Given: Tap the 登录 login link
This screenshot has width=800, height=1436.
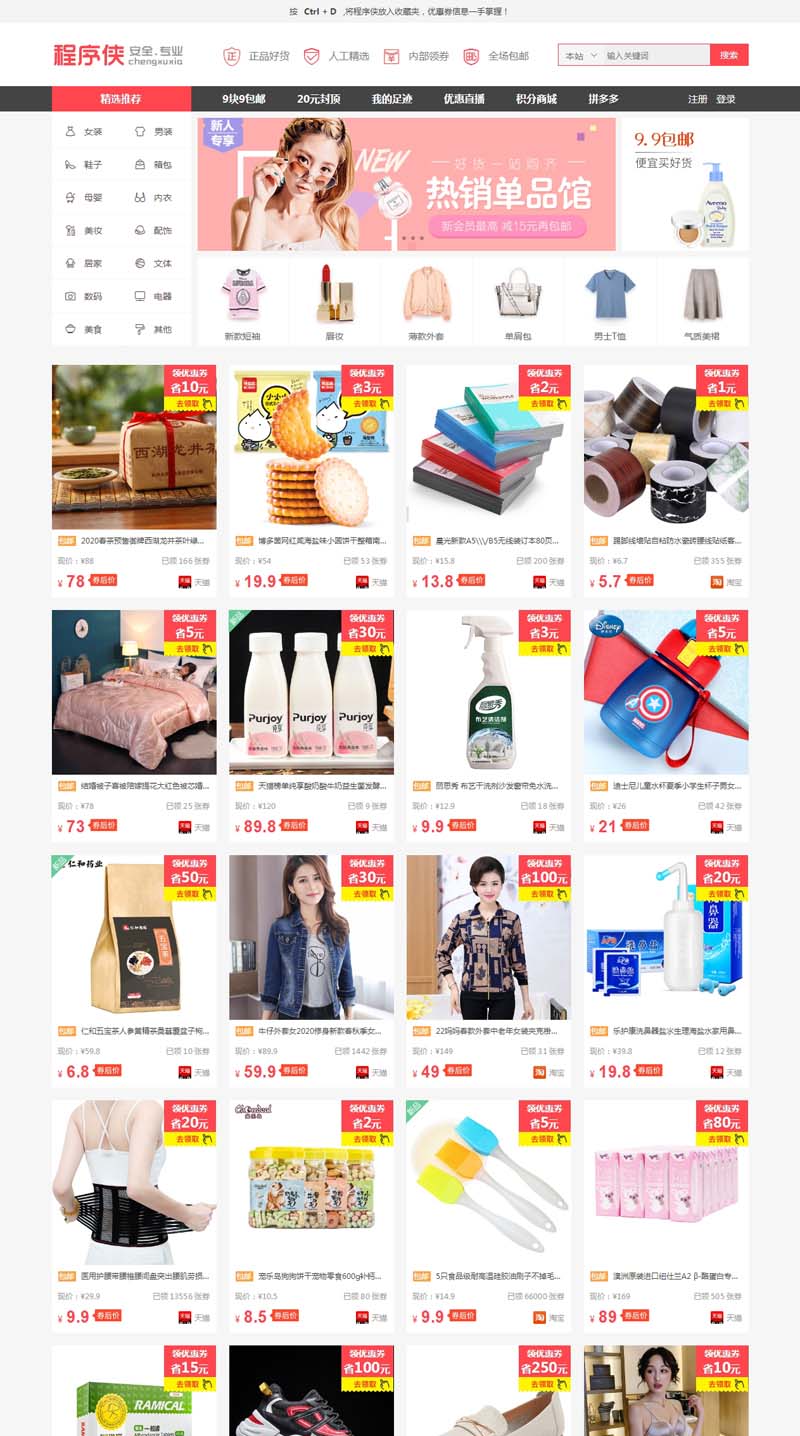Looking at the screenshot, I should [726, 99].
